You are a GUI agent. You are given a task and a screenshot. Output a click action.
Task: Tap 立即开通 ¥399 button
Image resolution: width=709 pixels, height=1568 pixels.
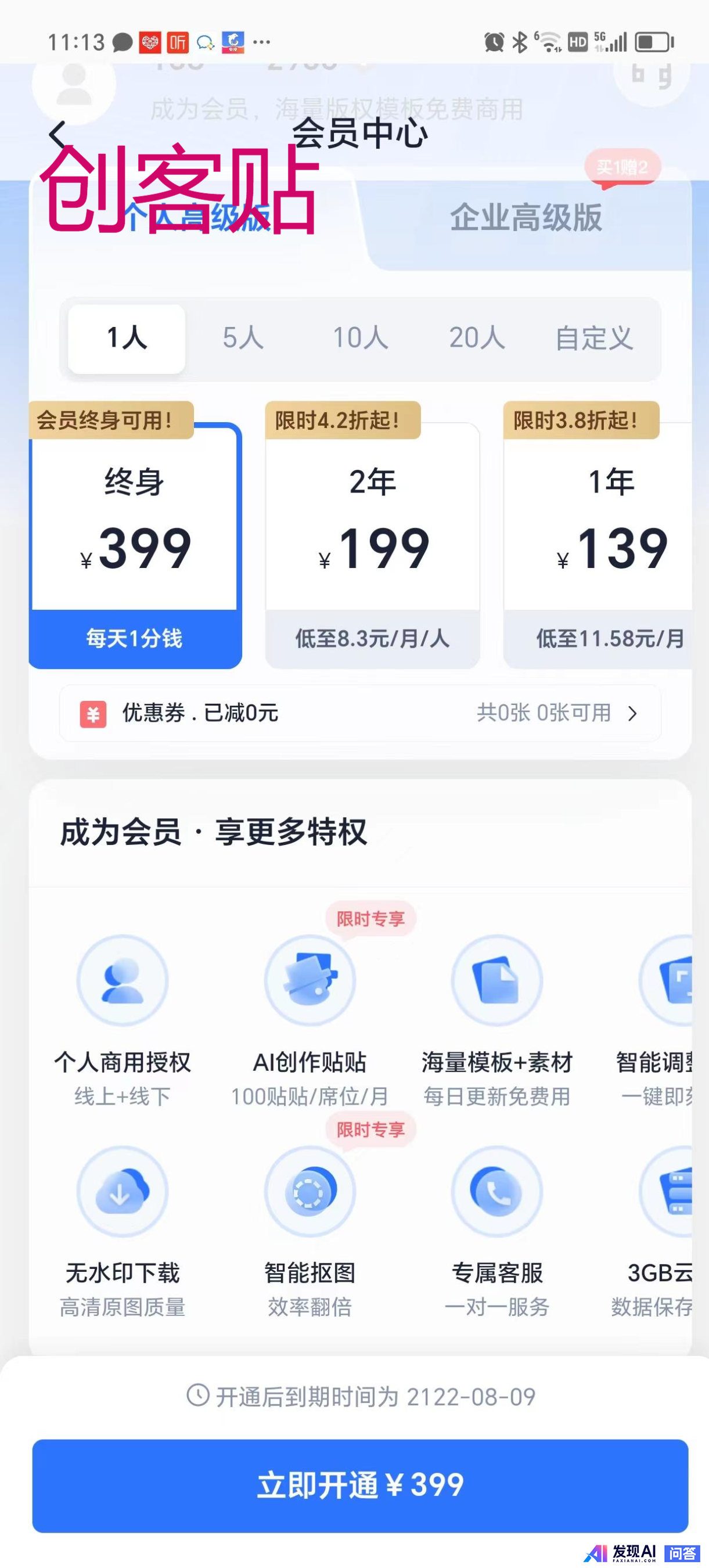(359, 1485)
